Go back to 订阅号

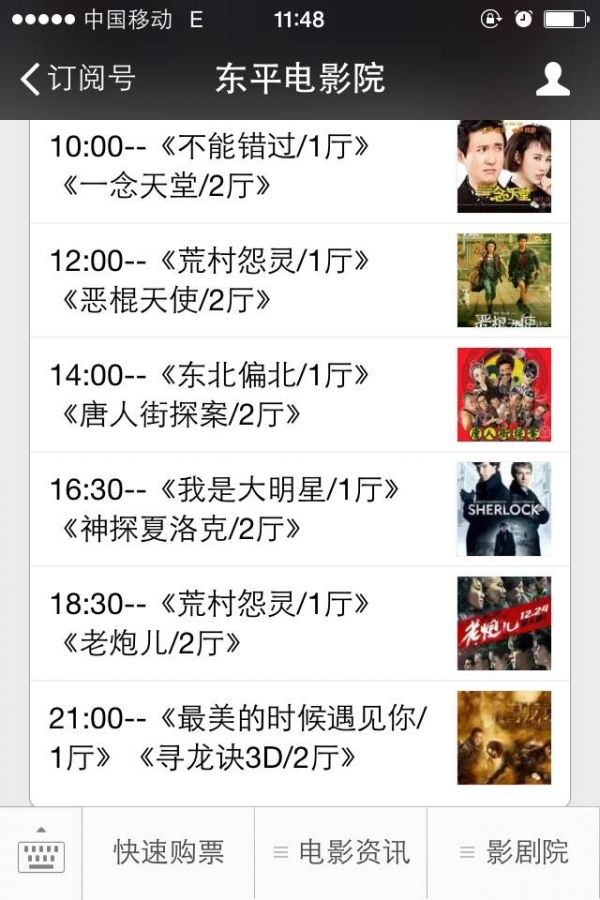point(78,79)
